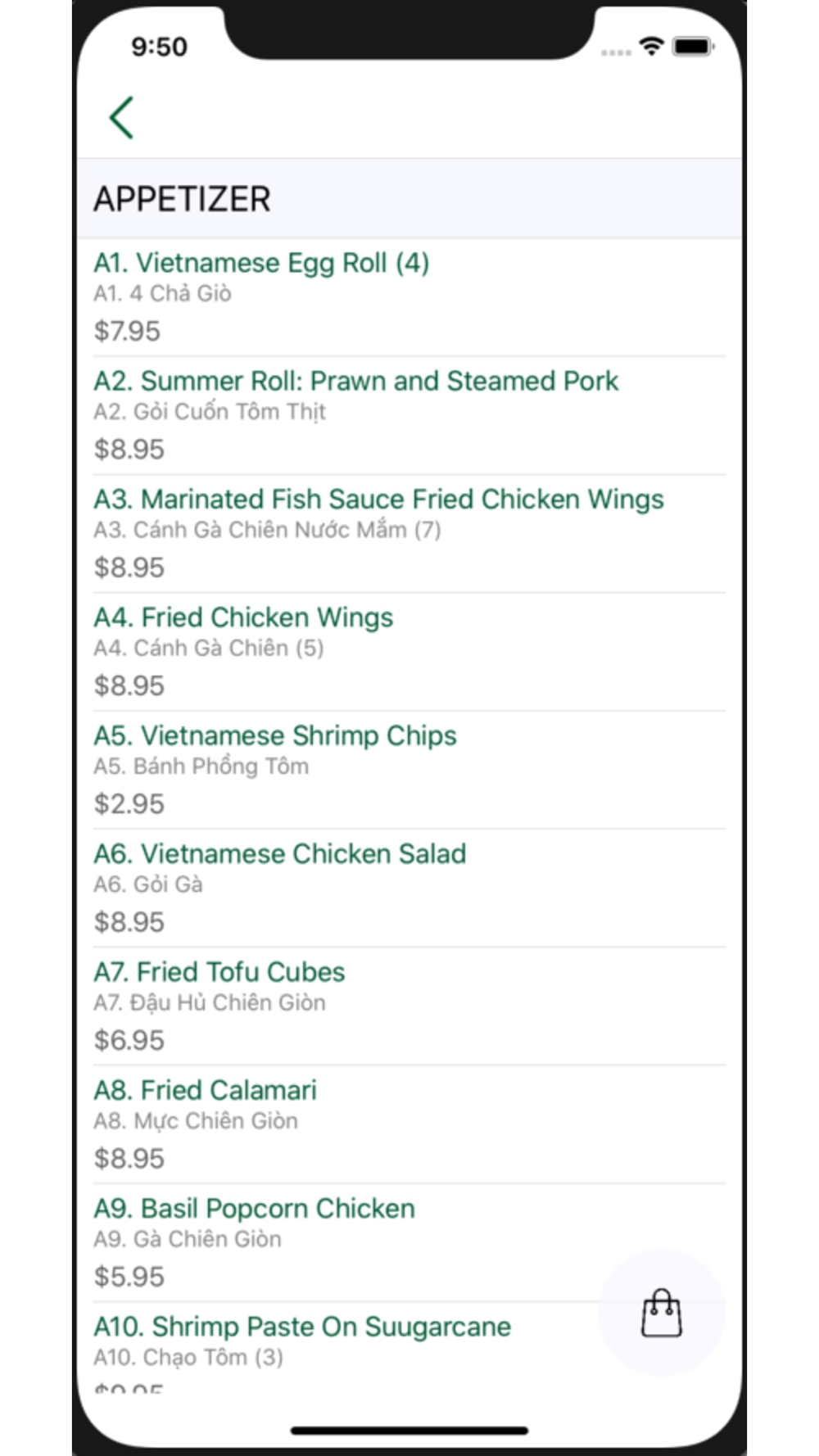Go back using the green arrow
Image resolution: width=819 pixels, height=1456 pixels.
pyautogui.click(x=122, y=118)
